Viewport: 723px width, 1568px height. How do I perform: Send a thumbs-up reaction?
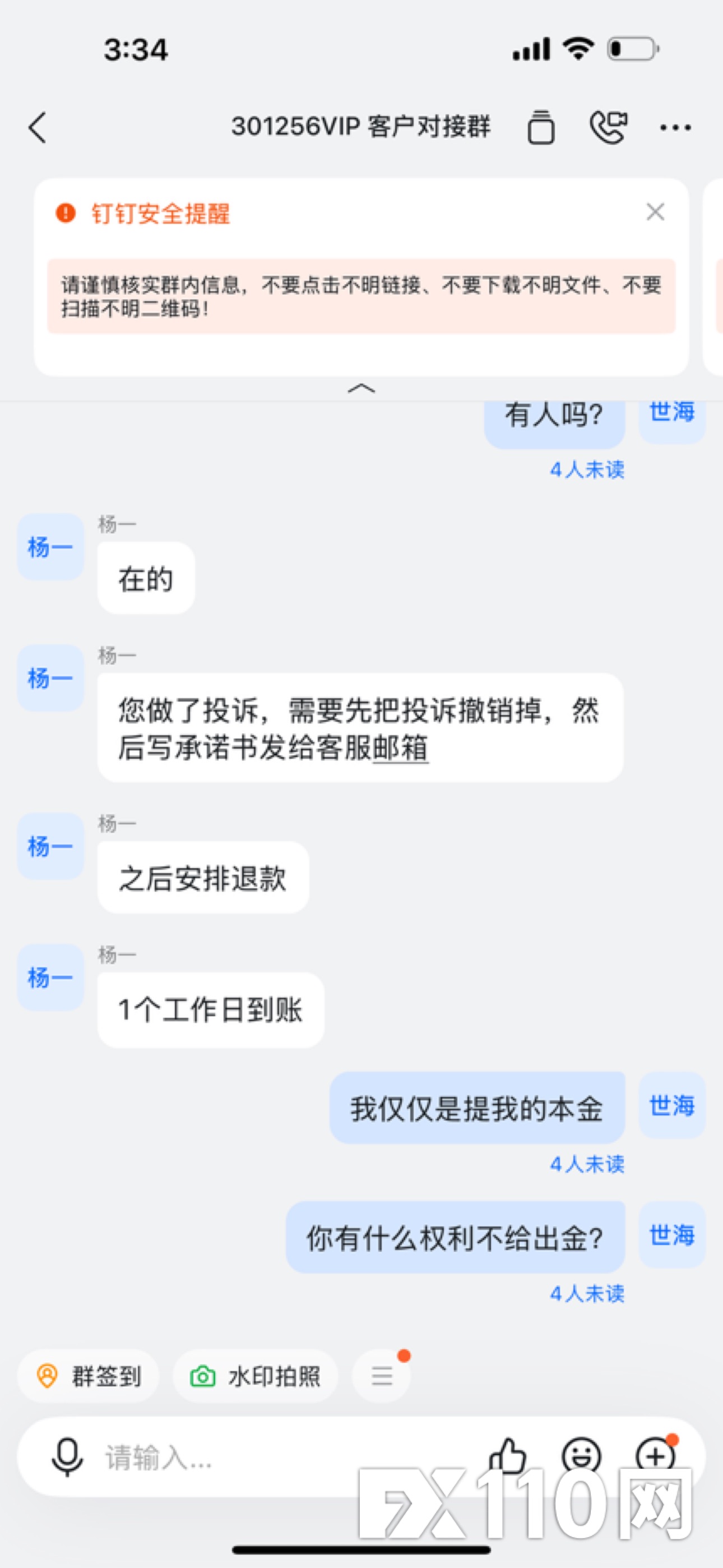(x=508, y=1456)
